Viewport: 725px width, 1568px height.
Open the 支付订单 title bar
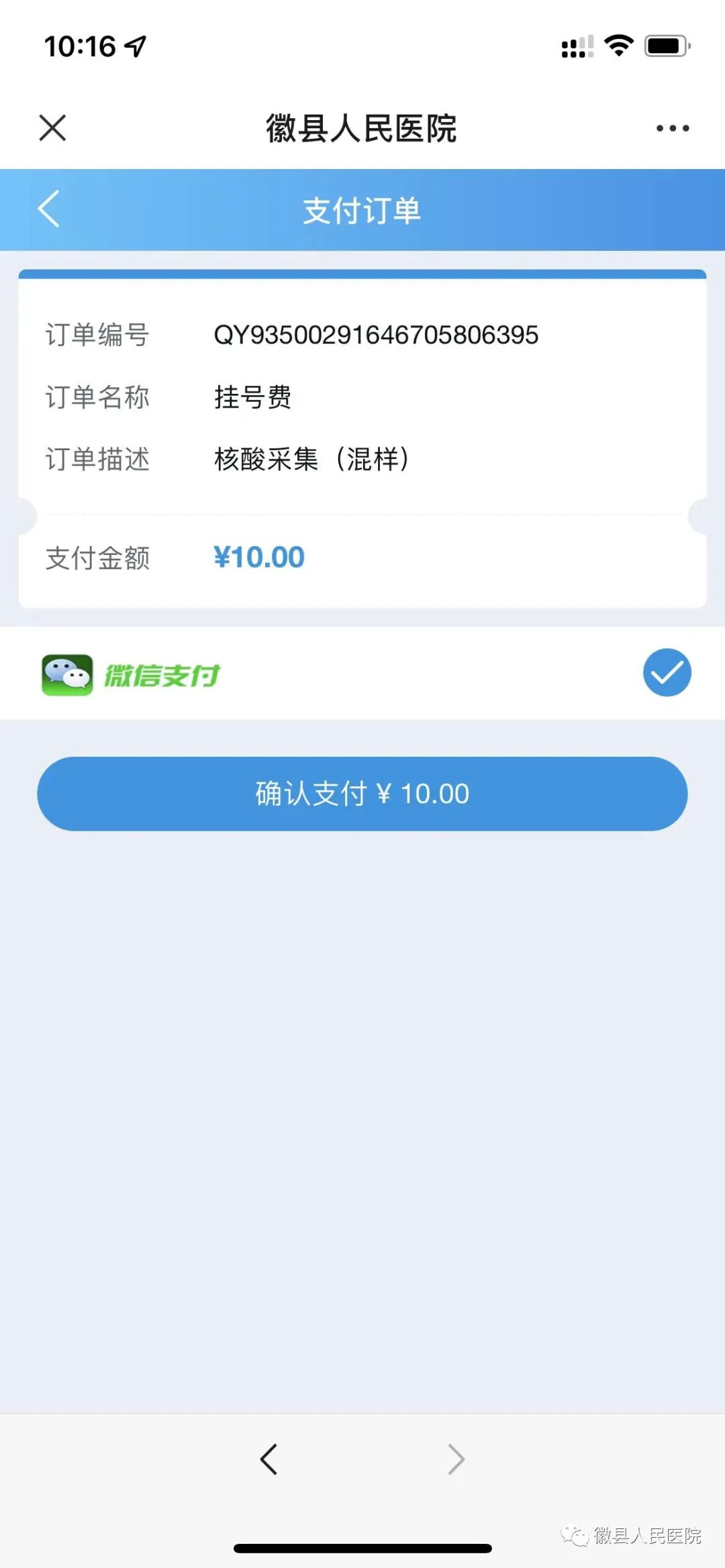pyautogui.click(x=362, y=210)
